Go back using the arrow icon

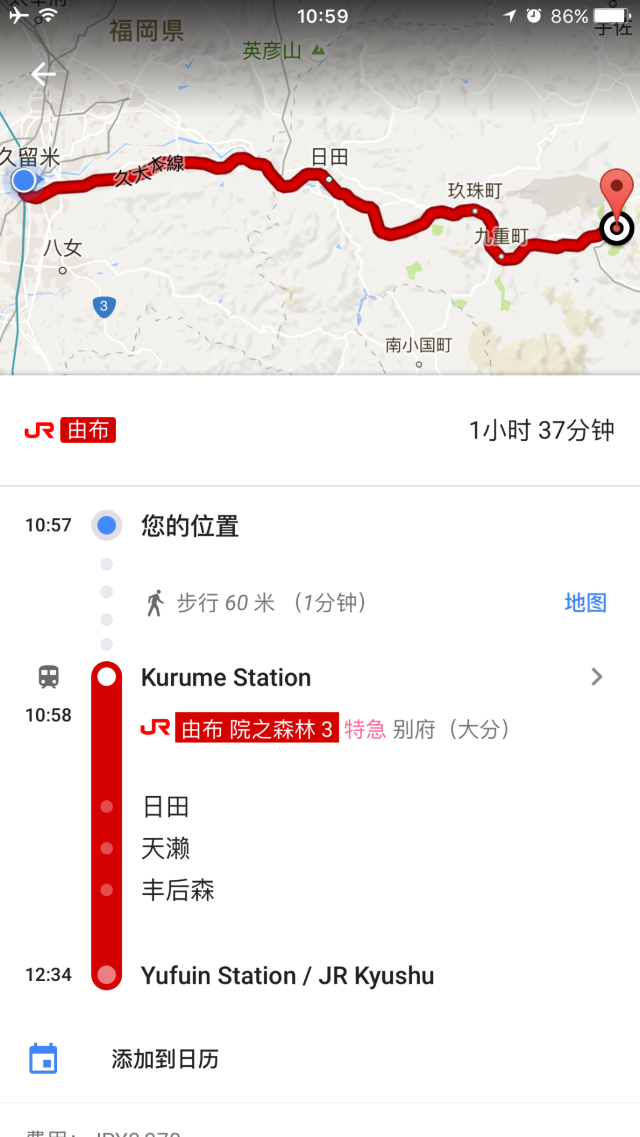tap(43, 74)
